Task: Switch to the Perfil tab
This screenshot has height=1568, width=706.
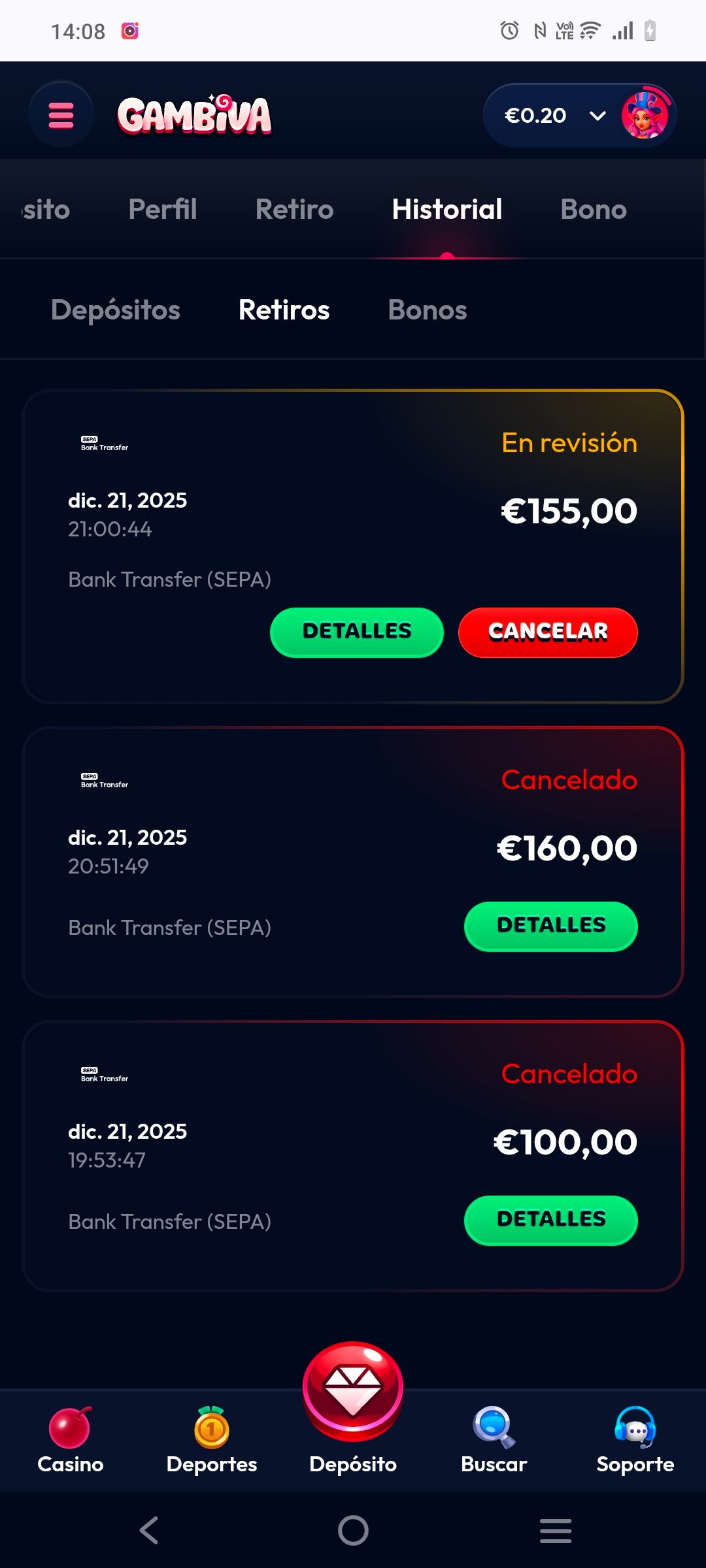Action: 163,210
